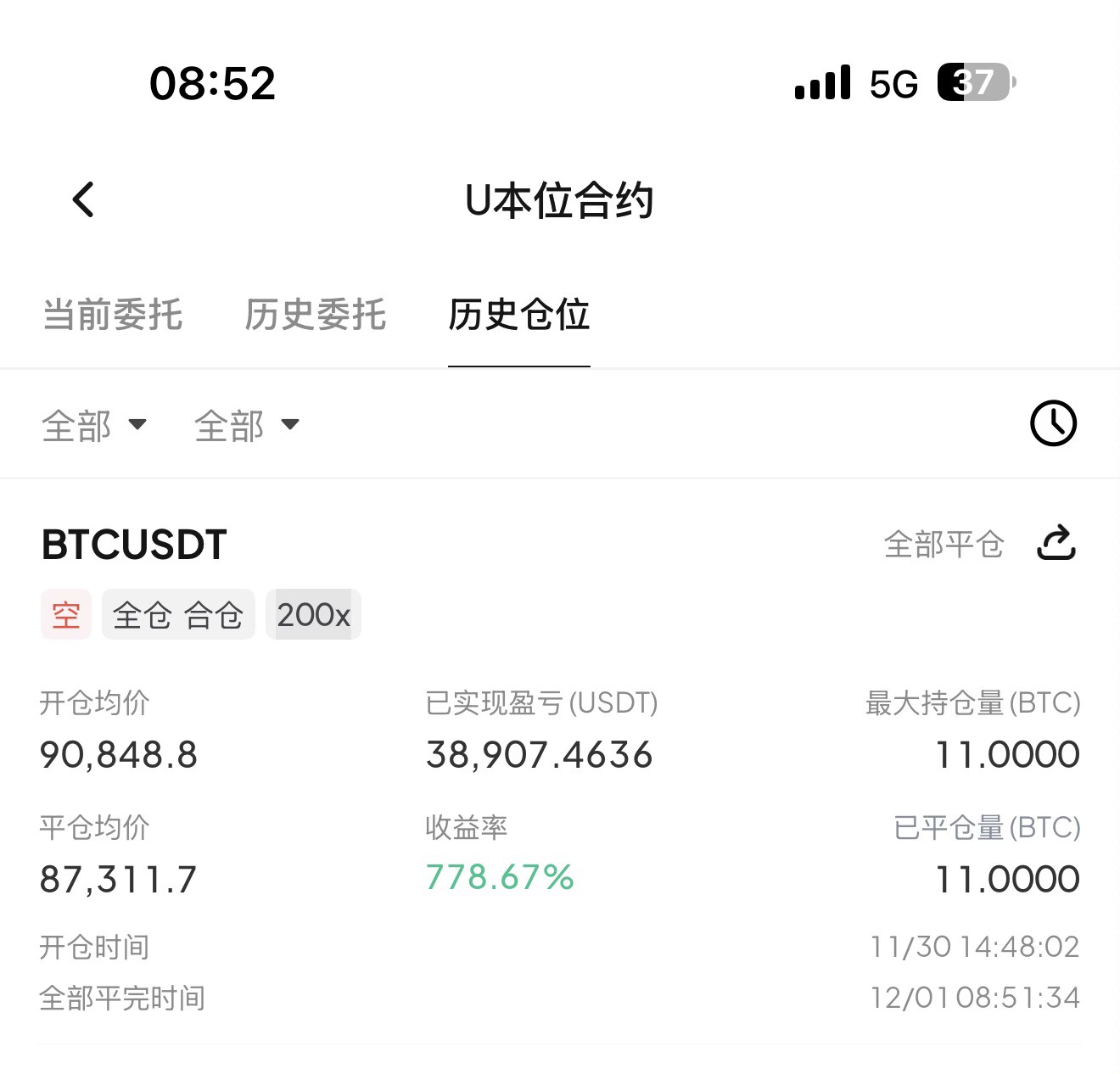Switch to the 历史委托 tab
The height and width of the screenshot is (1074, 1120).
(316, 315)
